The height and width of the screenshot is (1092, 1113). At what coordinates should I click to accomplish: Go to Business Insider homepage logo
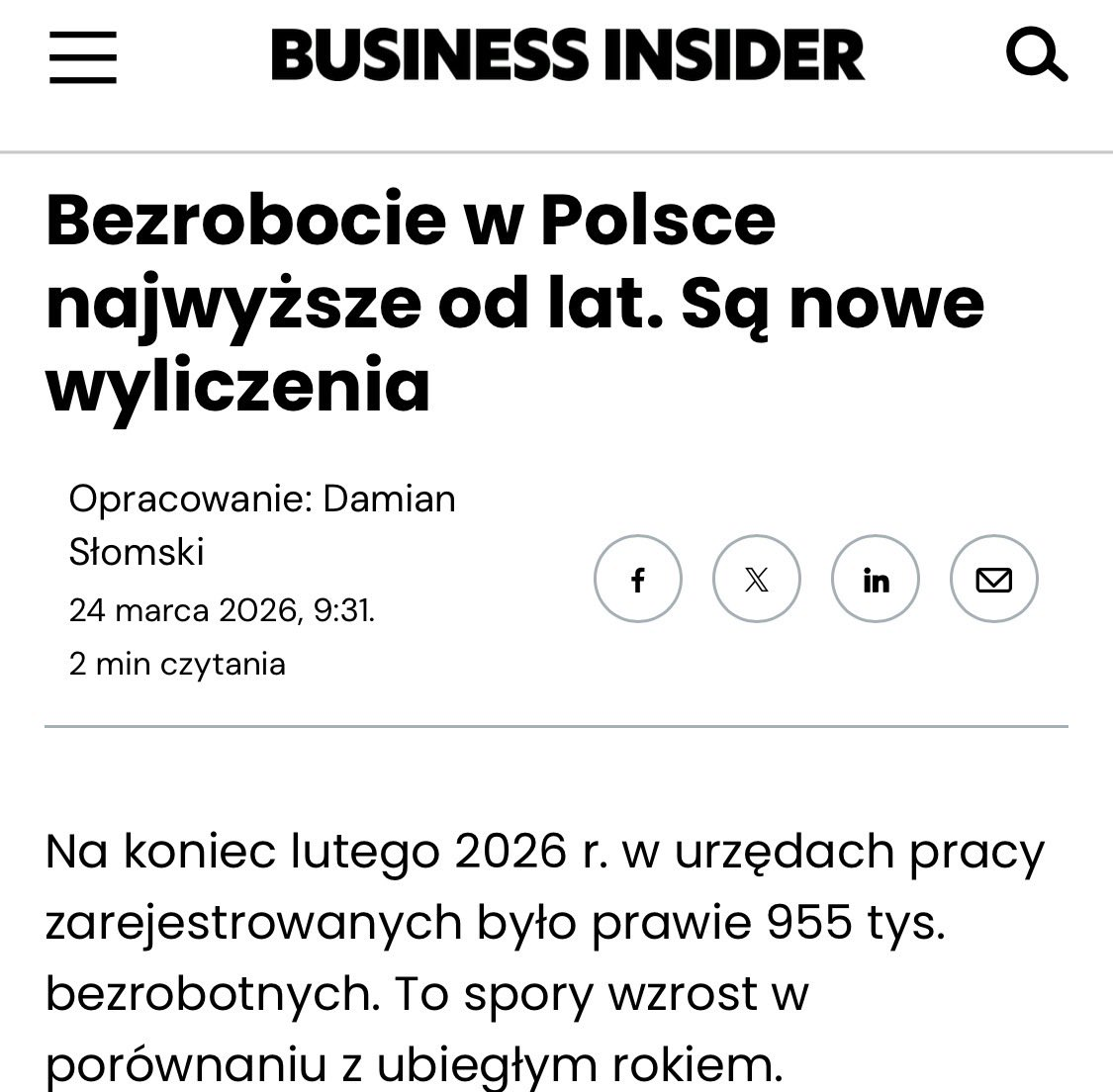[x=568, y=55]
